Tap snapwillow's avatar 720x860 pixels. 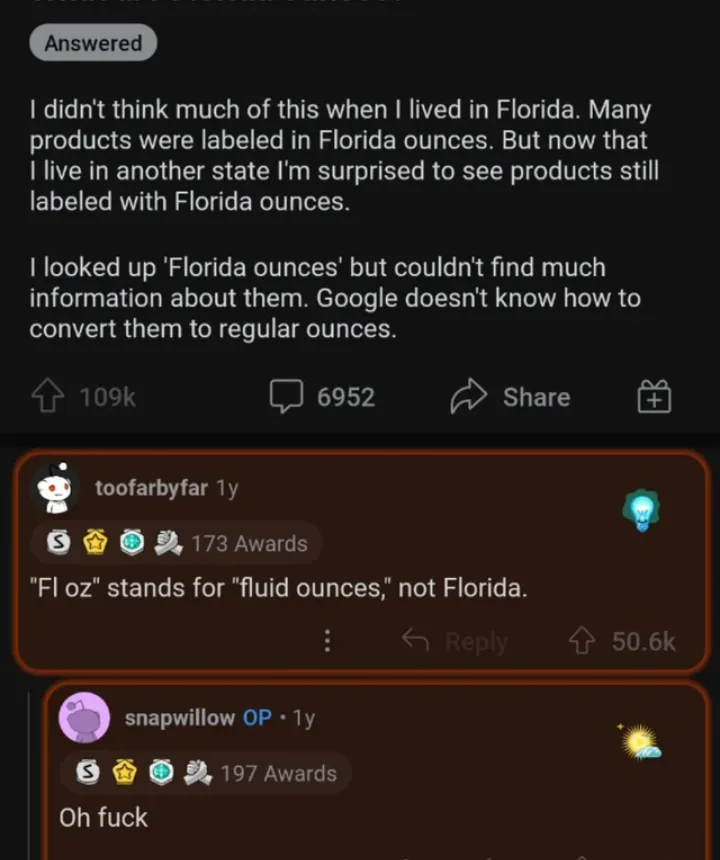[84, 718]
